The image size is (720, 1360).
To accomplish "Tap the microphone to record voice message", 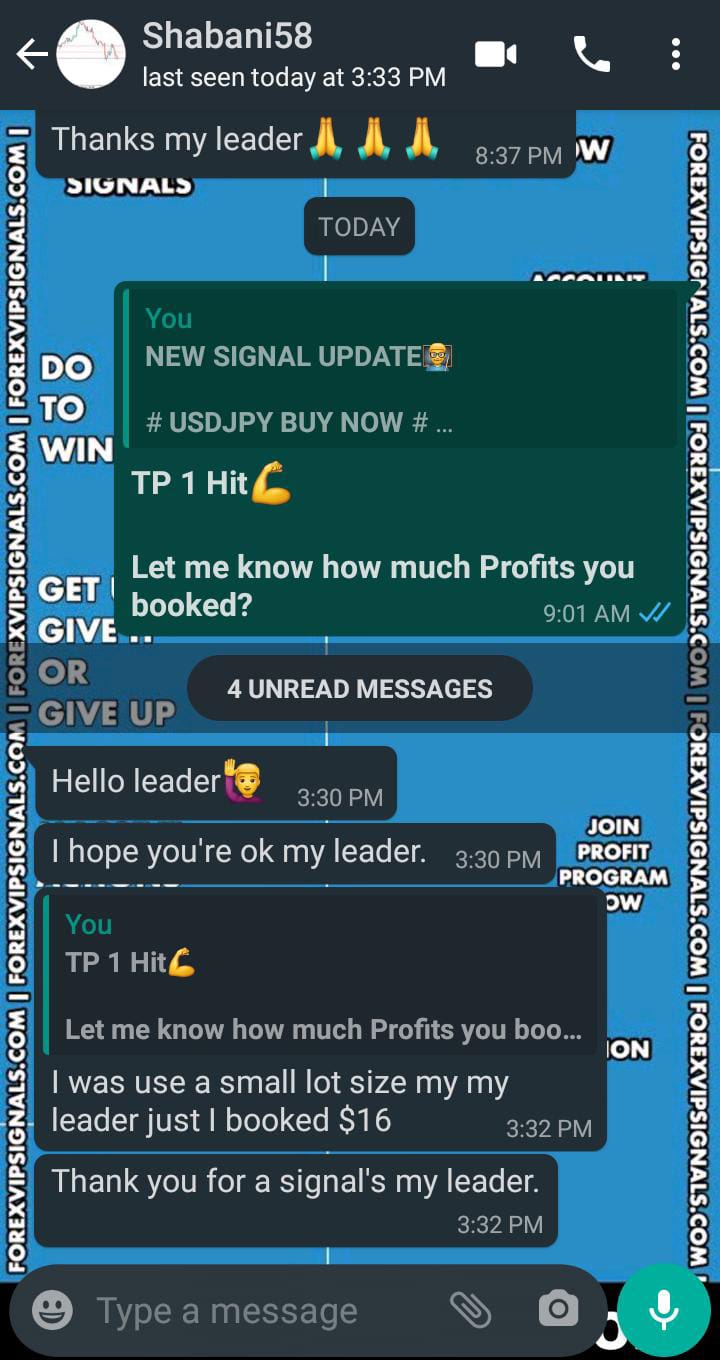I will (x=664, y=1310).
